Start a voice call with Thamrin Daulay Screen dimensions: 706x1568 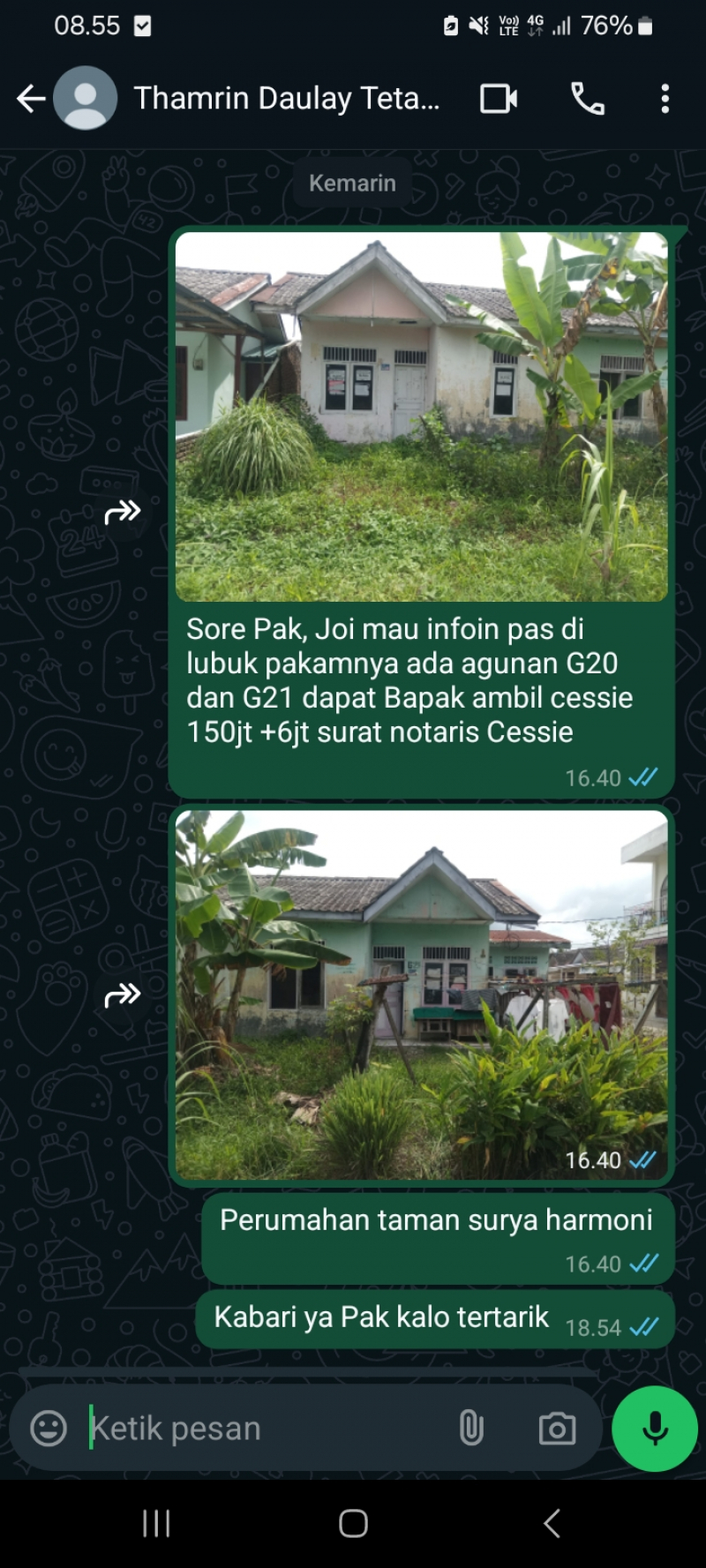click(x=588, y=99)
